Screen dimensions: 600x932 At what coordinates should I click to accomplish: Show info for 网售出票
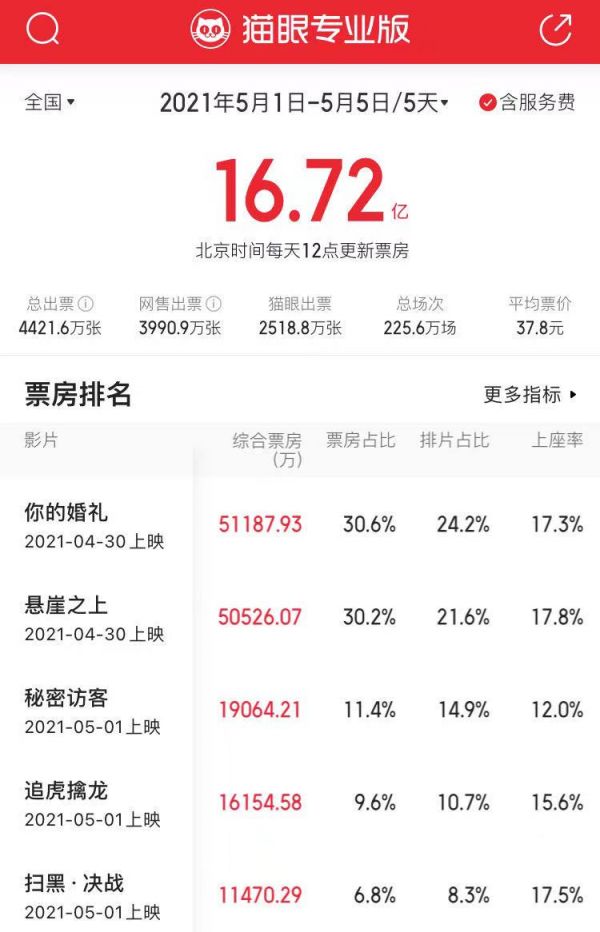(x=213, y=304)
